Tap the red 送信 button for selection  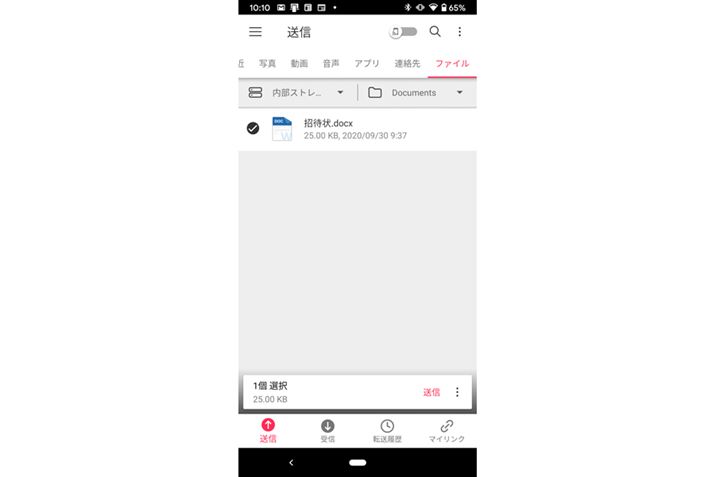(431, 392)
